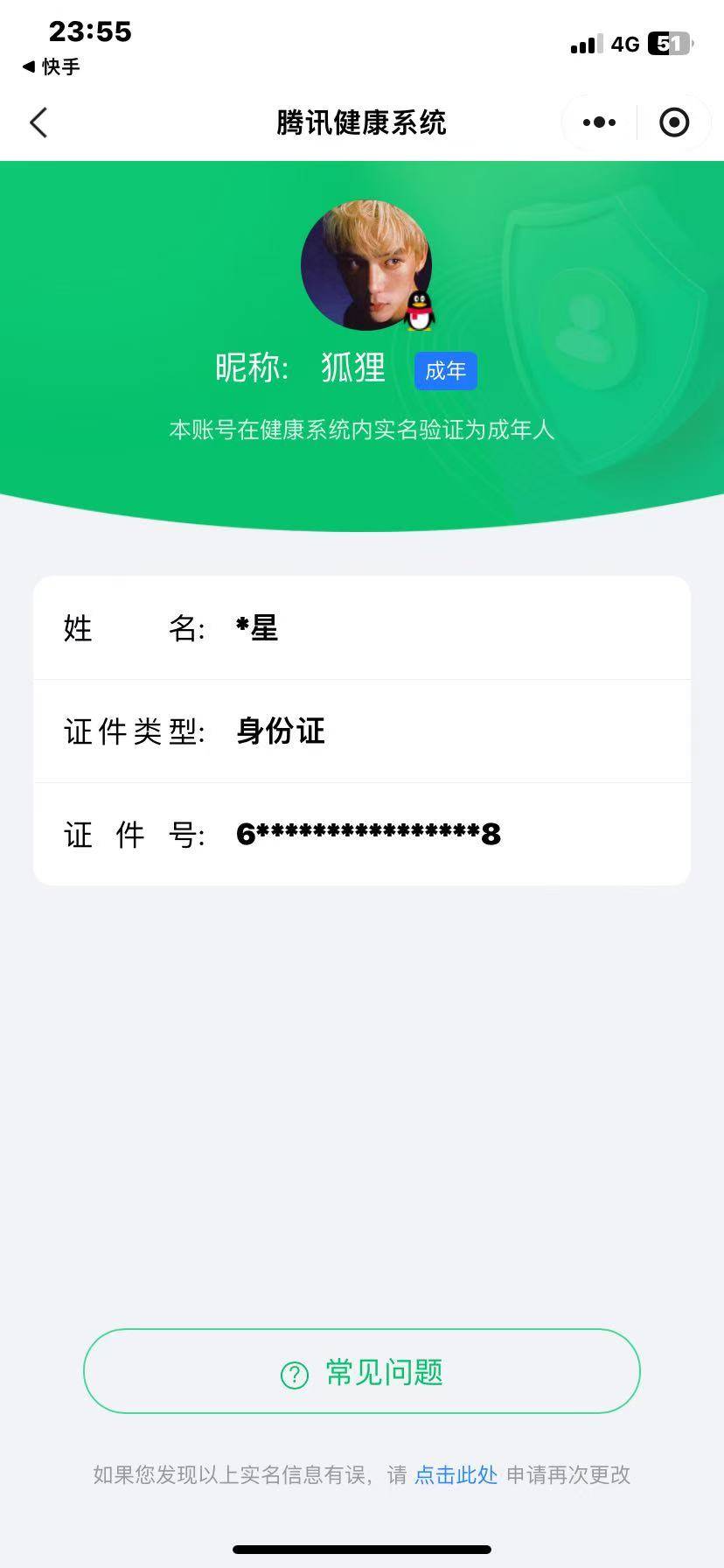
Task: Return to 快手 app from status bar
Action: click(x=51, y=66)
